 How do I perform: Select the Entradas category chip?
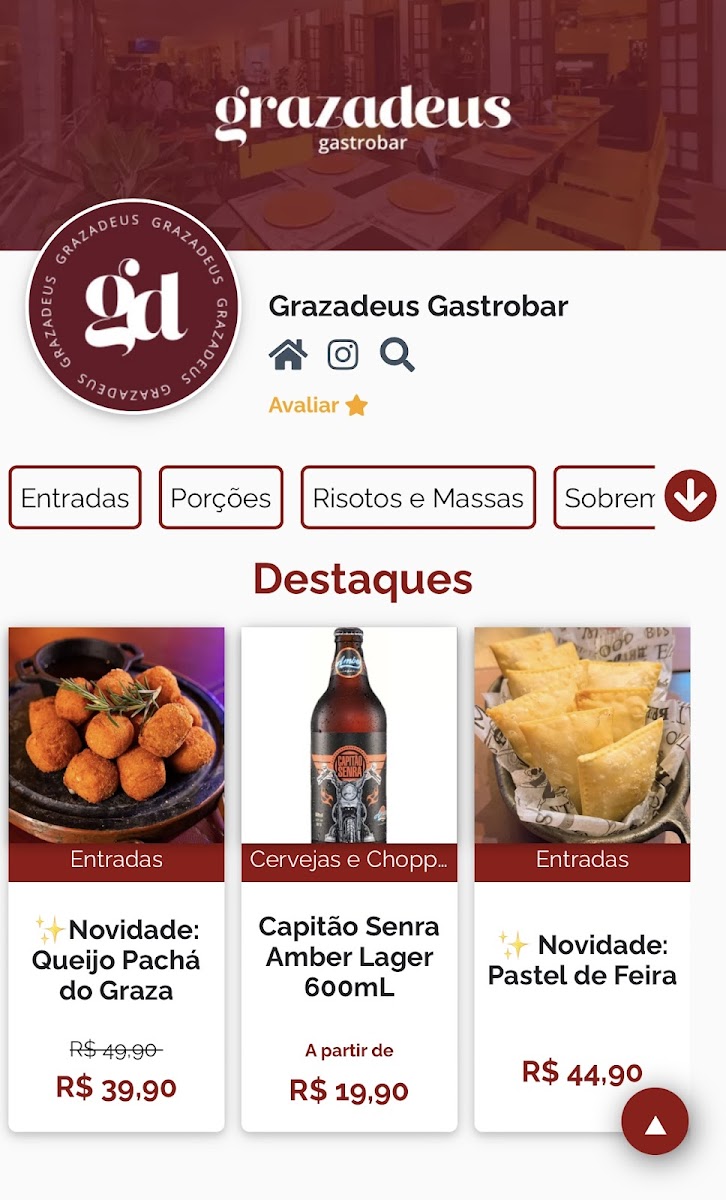pyautogui.click(x=75, y=498)
